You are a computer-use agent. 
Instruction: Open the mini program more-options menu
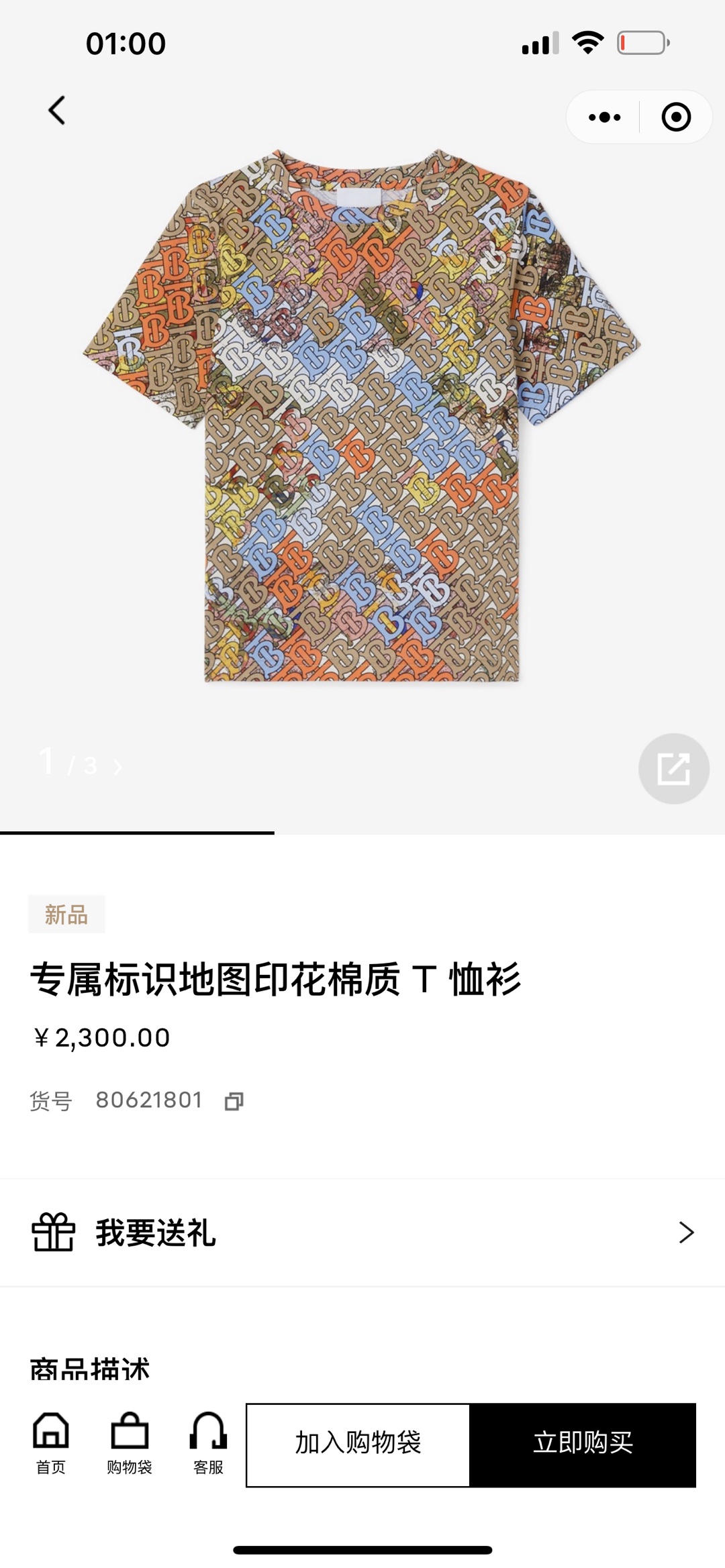[x=604, y=117]
